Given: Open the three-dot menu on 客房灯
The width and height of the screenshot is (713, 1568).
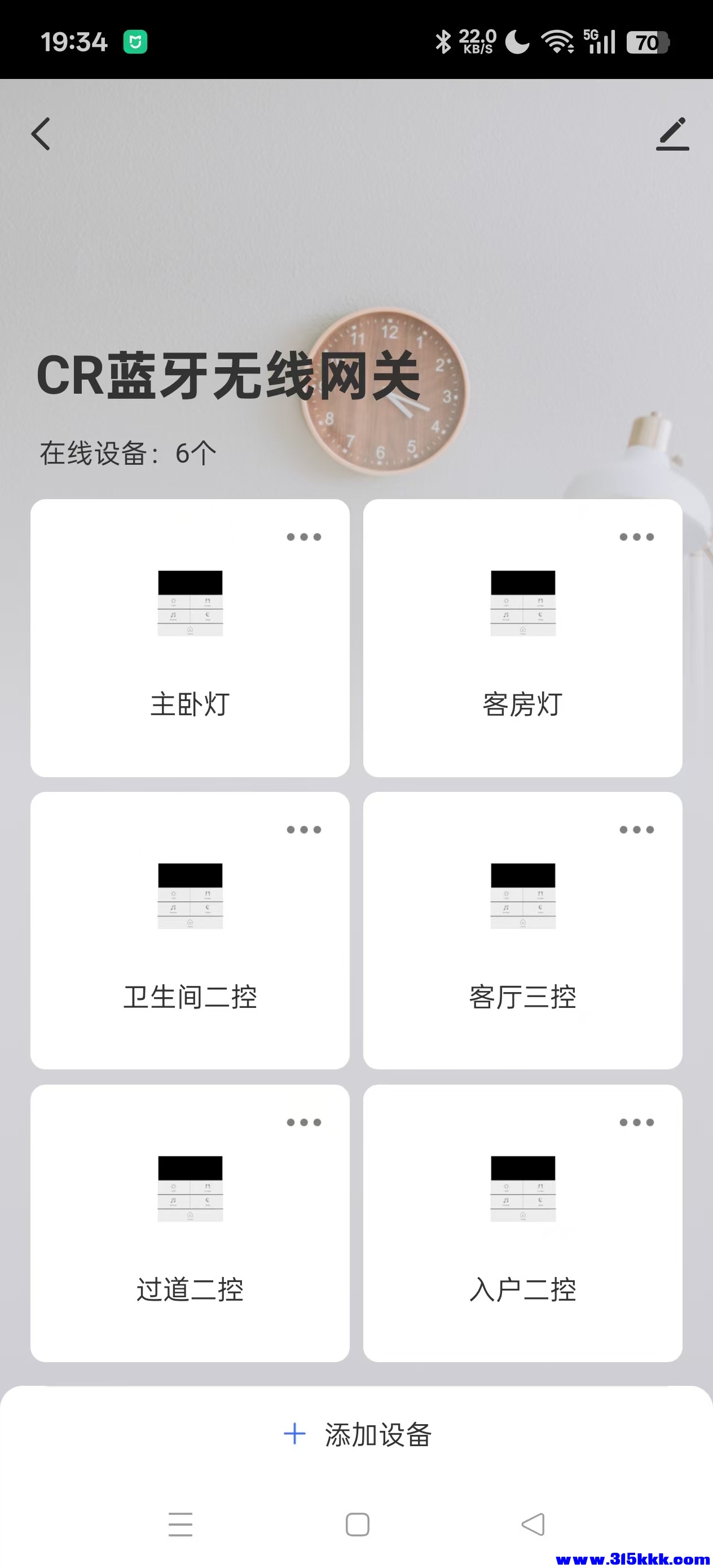Looking at the screenshot, I should click(636, 537).
